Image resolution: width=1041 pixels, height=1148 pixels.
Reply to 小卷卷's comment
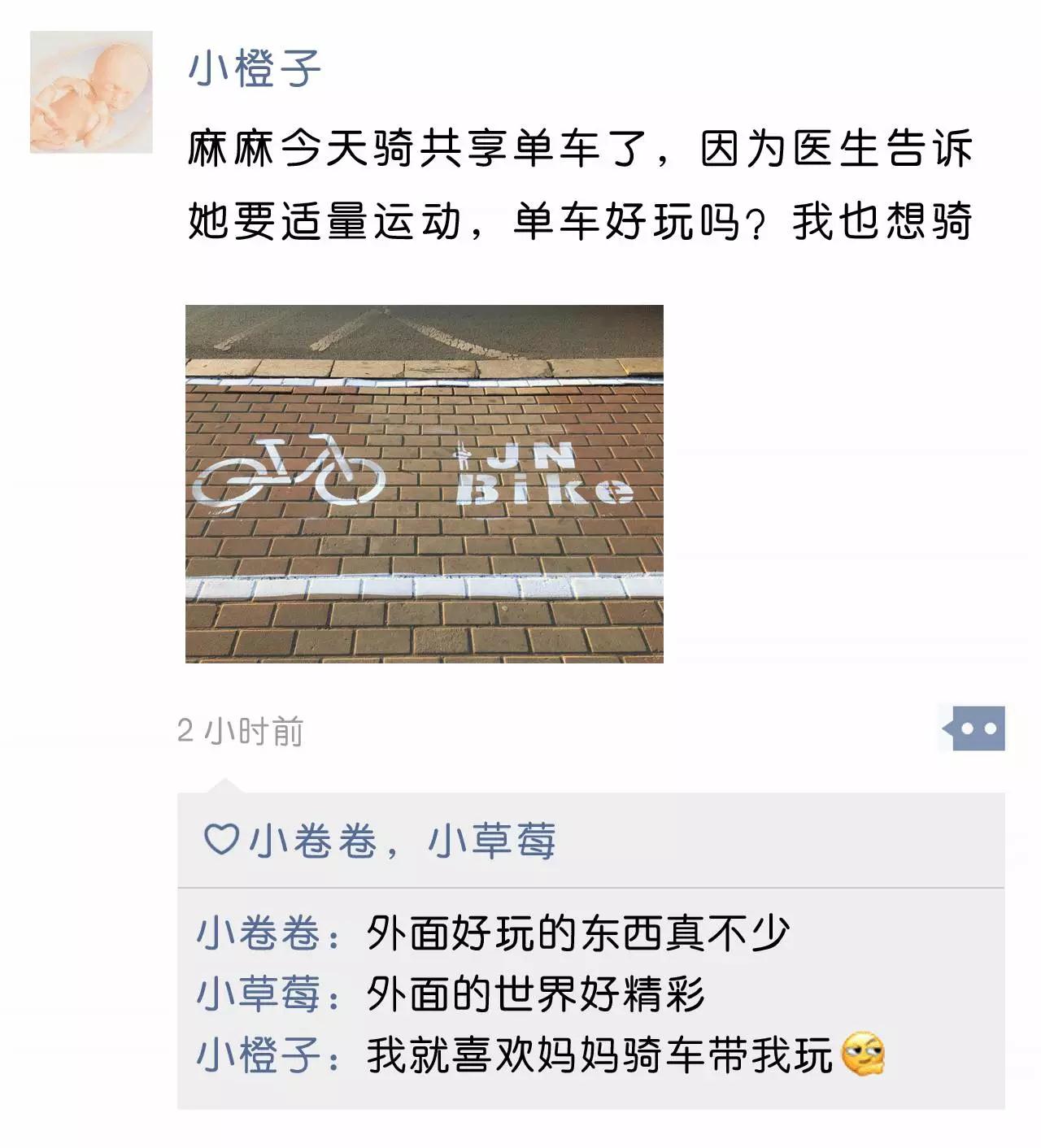pos(577,933)
